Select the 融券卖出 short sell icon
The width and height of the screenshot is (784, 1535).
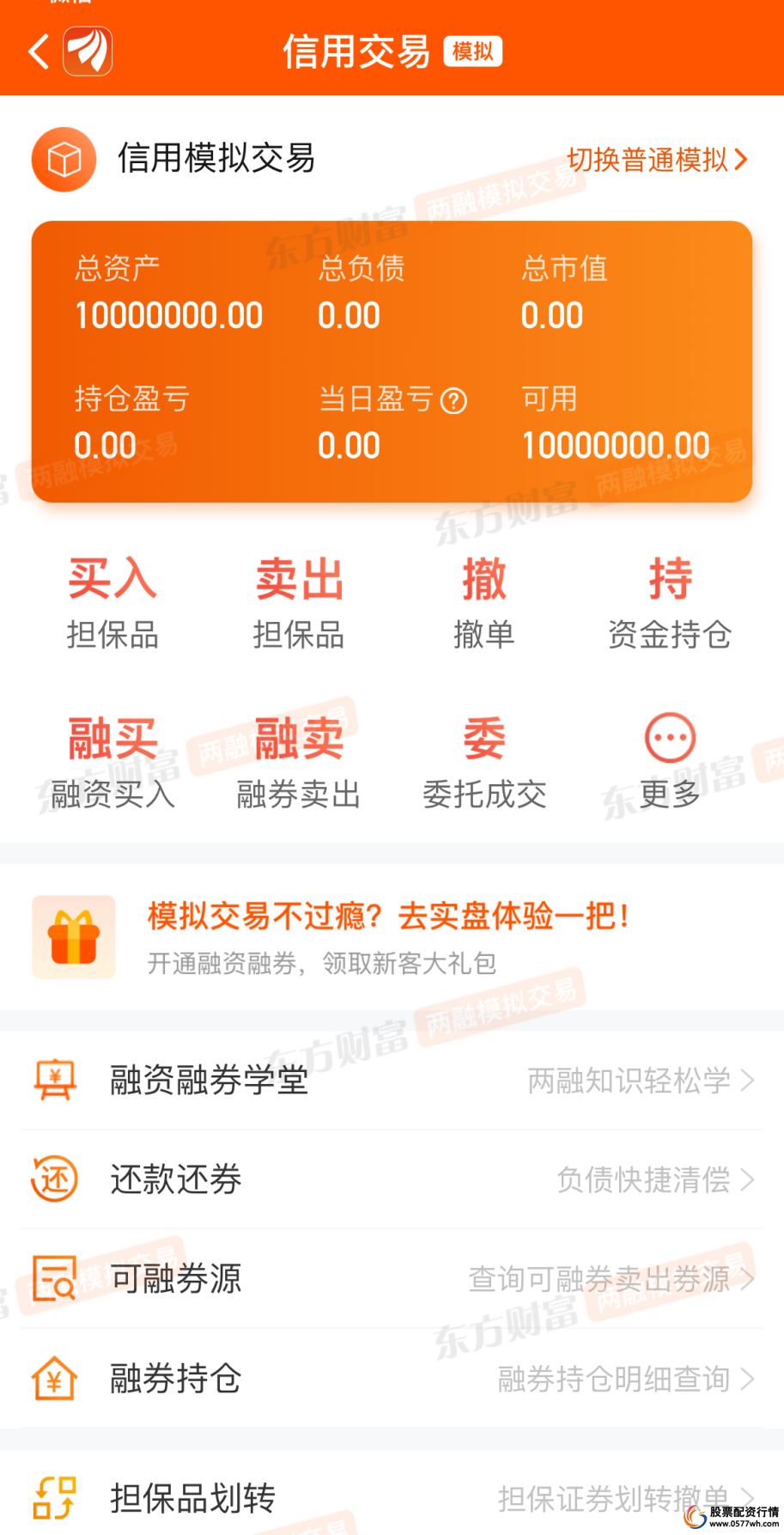click(298, 758)
